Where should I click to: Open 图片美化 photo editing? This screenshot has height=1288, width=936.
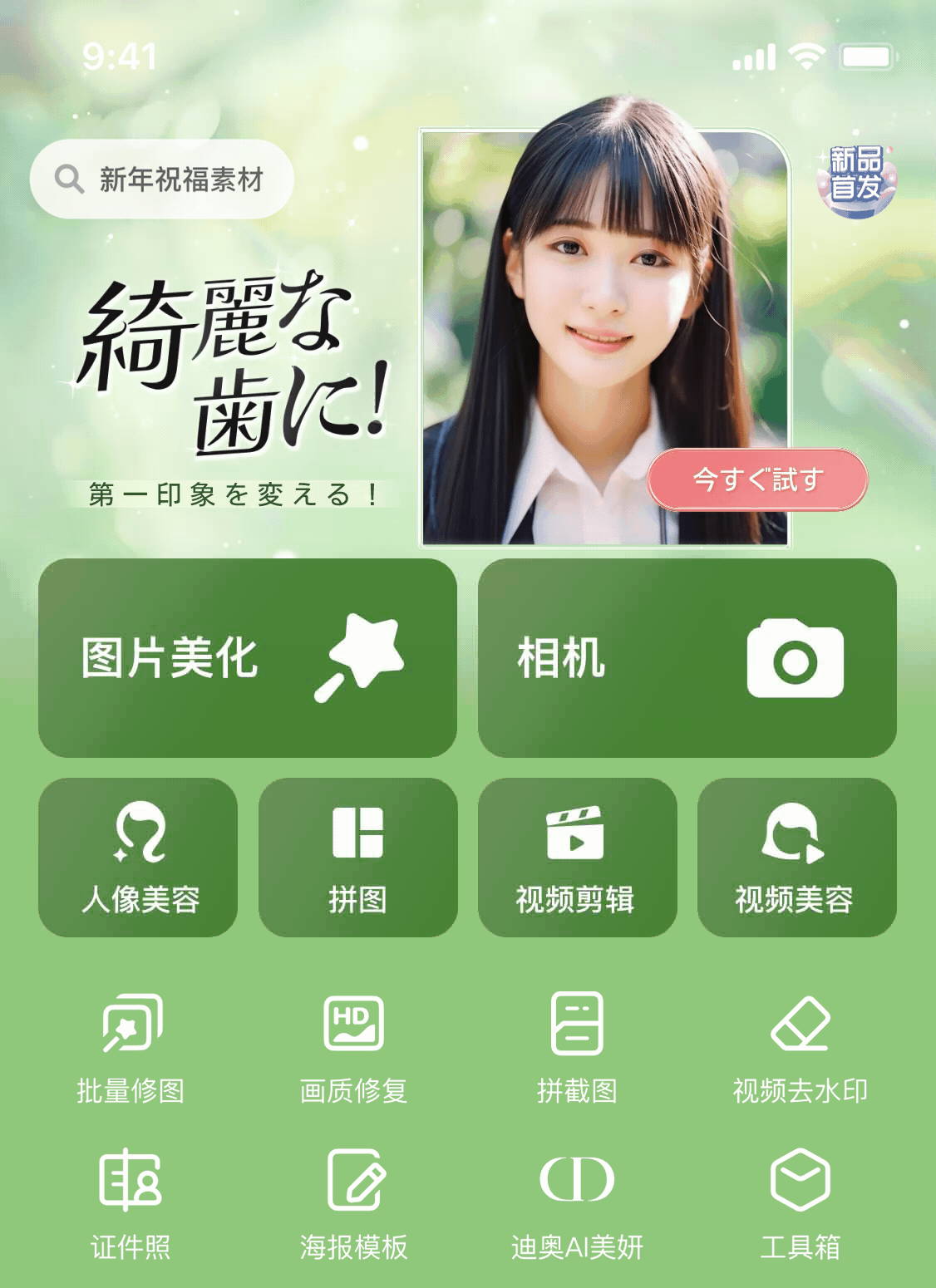coord(247,657)
